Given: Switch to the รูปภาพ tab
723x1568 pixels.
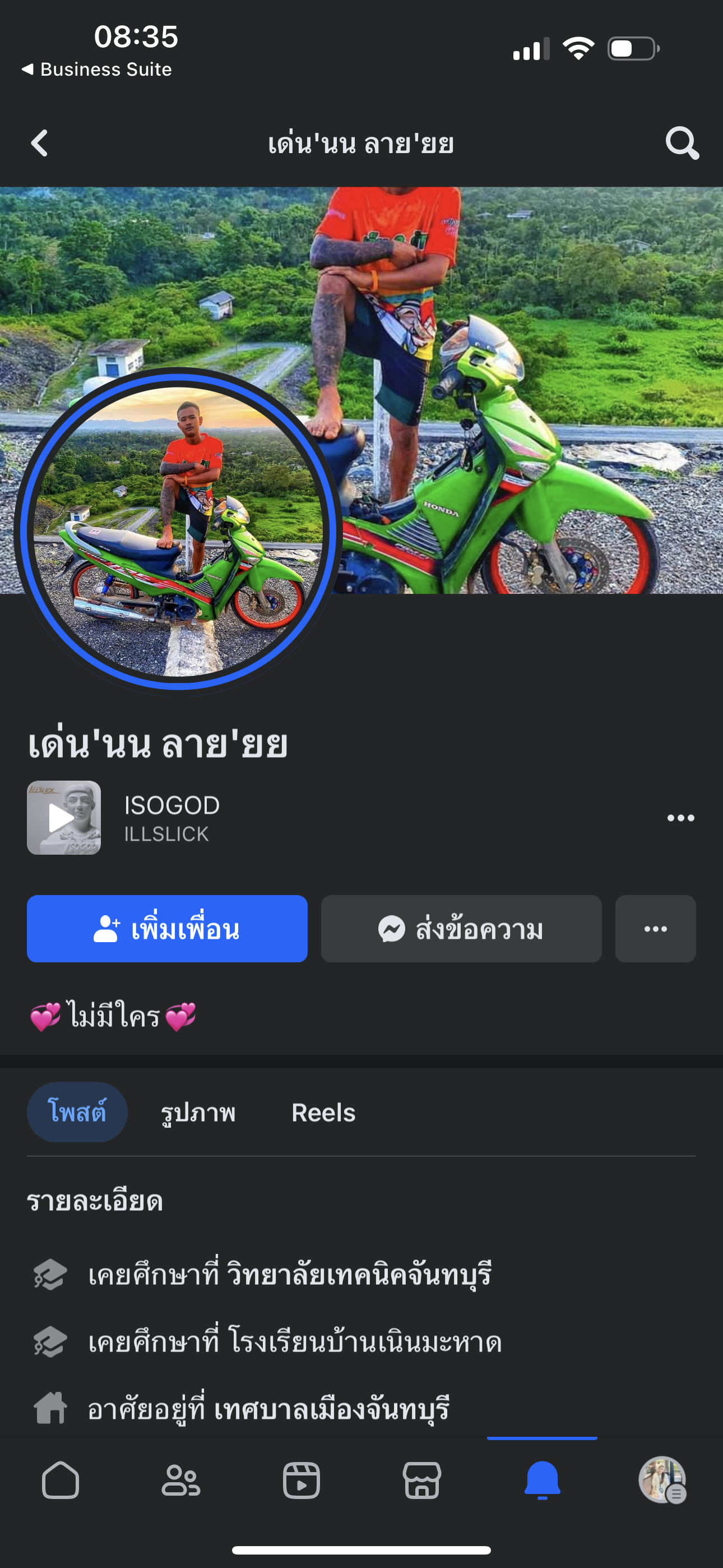Looking at the screenshot, I should [198, 1112].
